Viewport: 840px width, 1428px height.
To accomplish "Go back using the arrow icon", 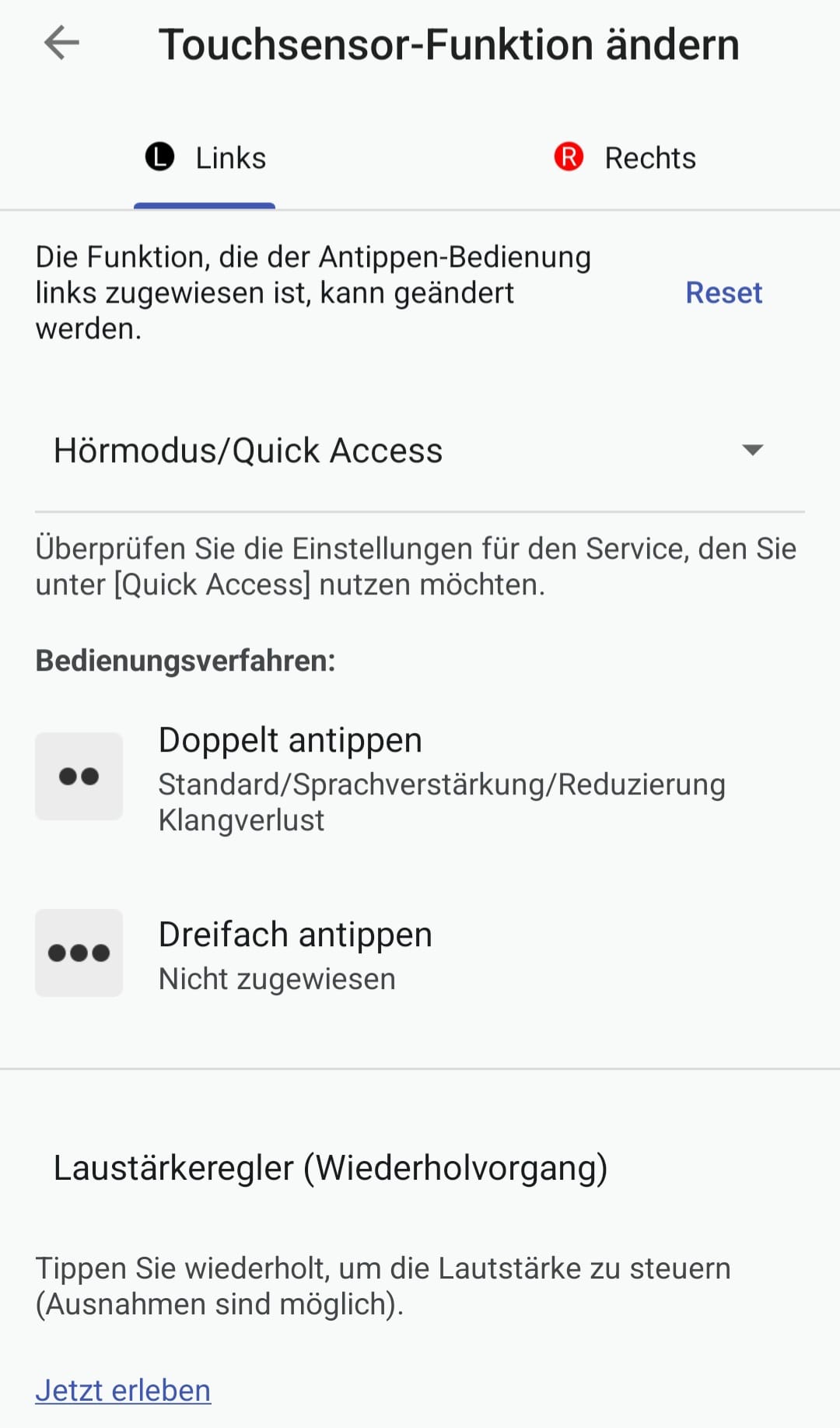I will point(61,43).
